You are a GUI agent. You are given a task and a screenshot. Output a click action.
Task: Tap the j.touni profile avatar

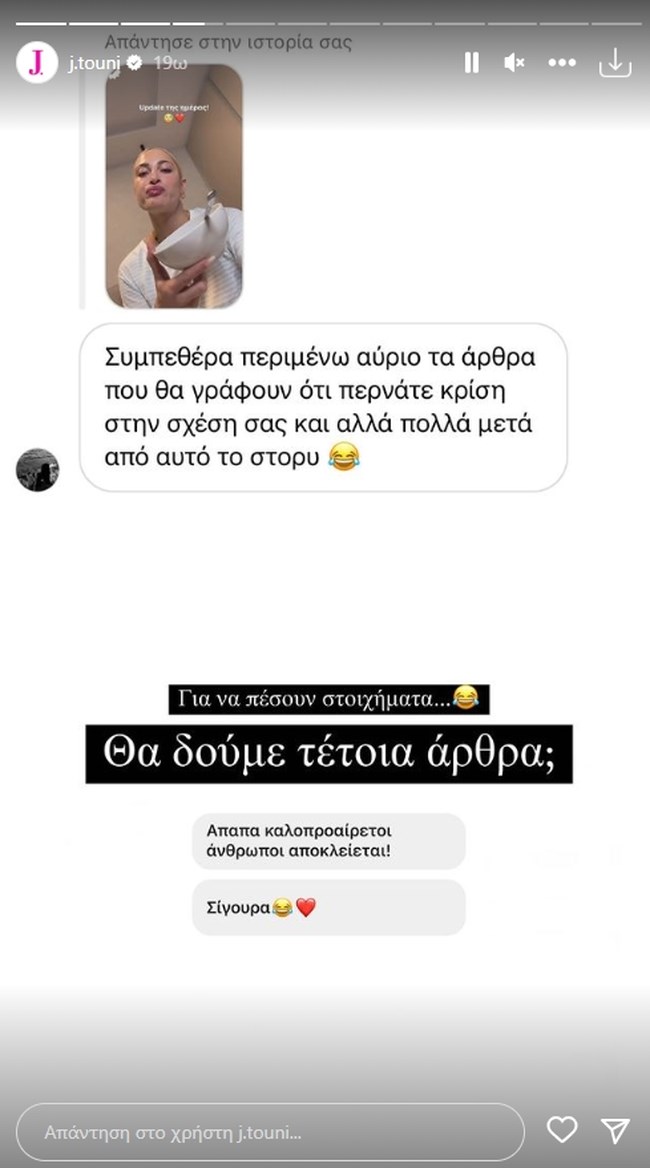(37, 63)
